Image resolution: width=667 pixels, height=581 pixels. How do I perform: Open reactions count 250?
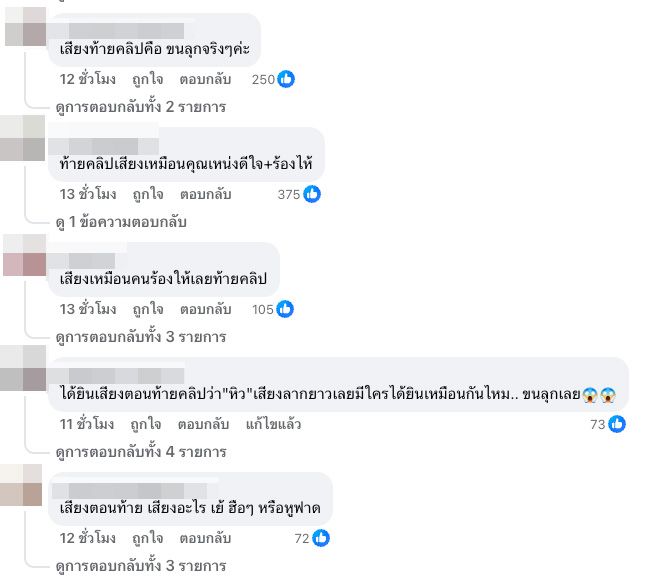(x=273, y=79)
